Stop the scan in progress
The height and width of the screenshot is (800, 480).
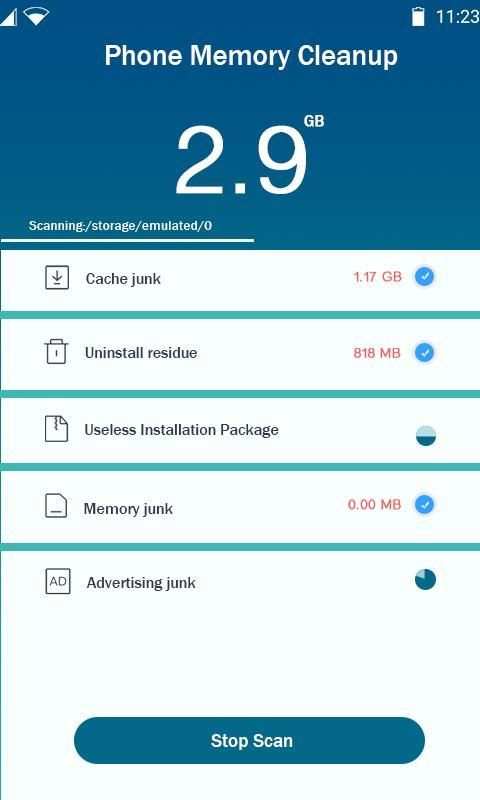249,740
